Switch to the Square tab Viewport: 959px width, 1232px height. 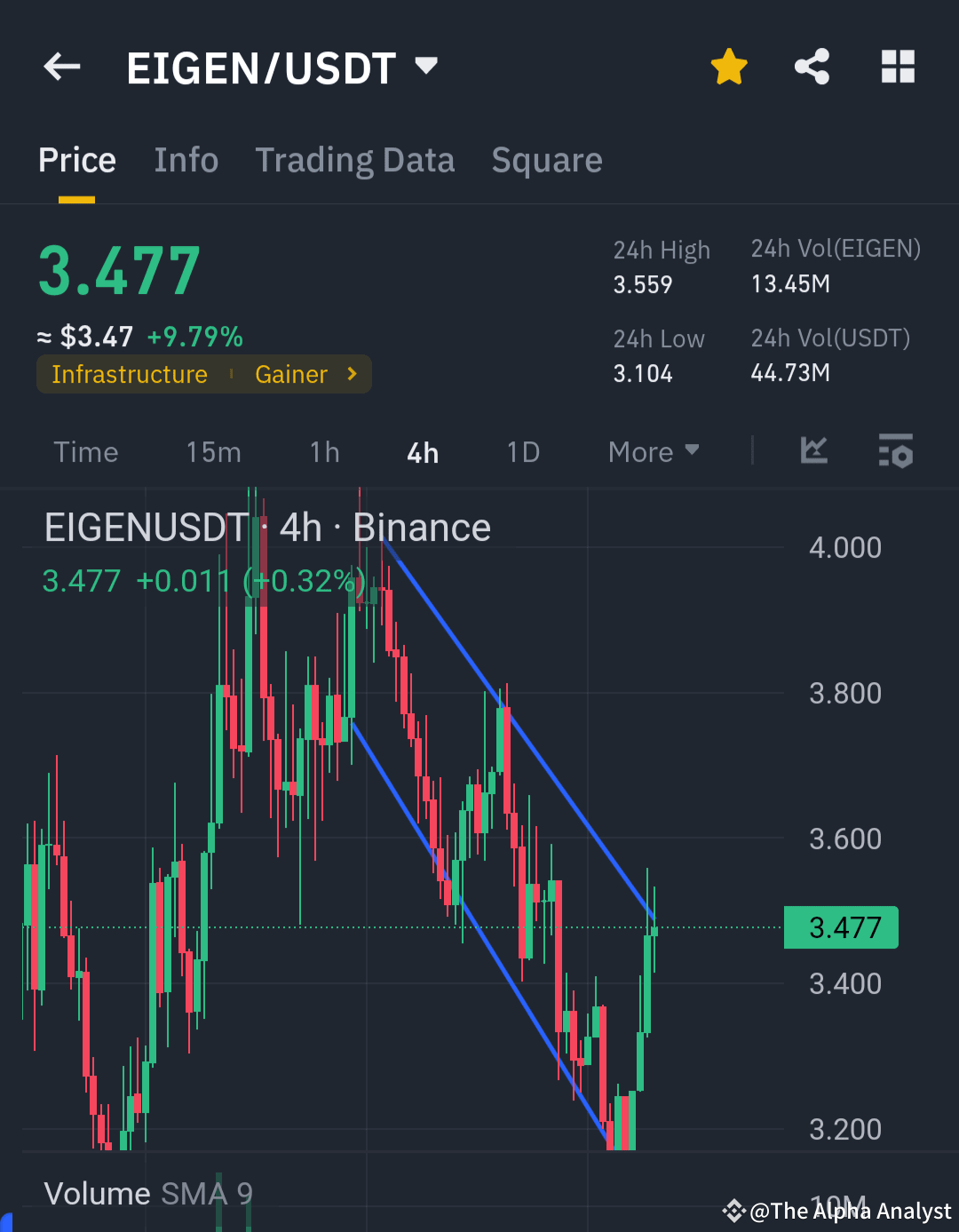pyautogui.click(x=547, y=160)
